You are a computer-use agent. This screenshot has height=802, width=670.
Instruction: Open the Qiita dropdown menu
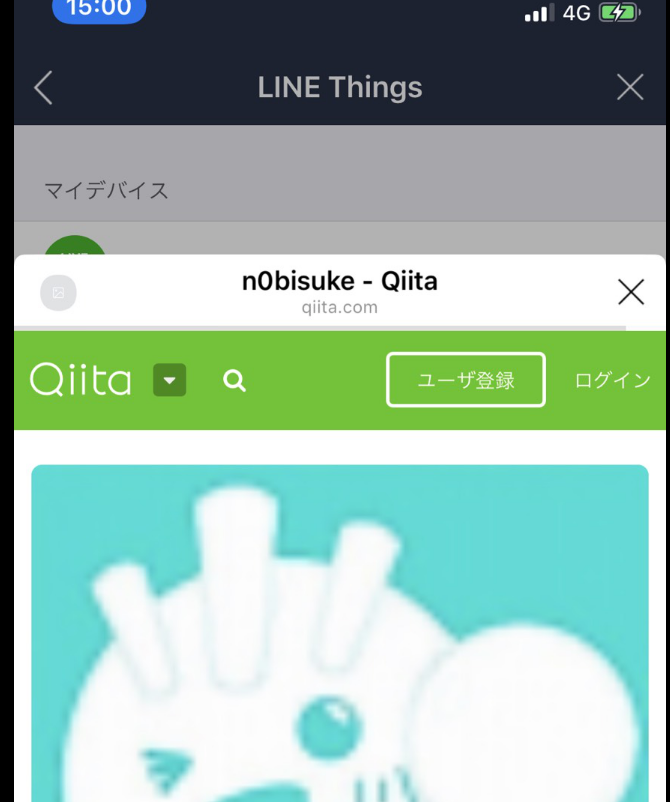(x=170, y=380)
